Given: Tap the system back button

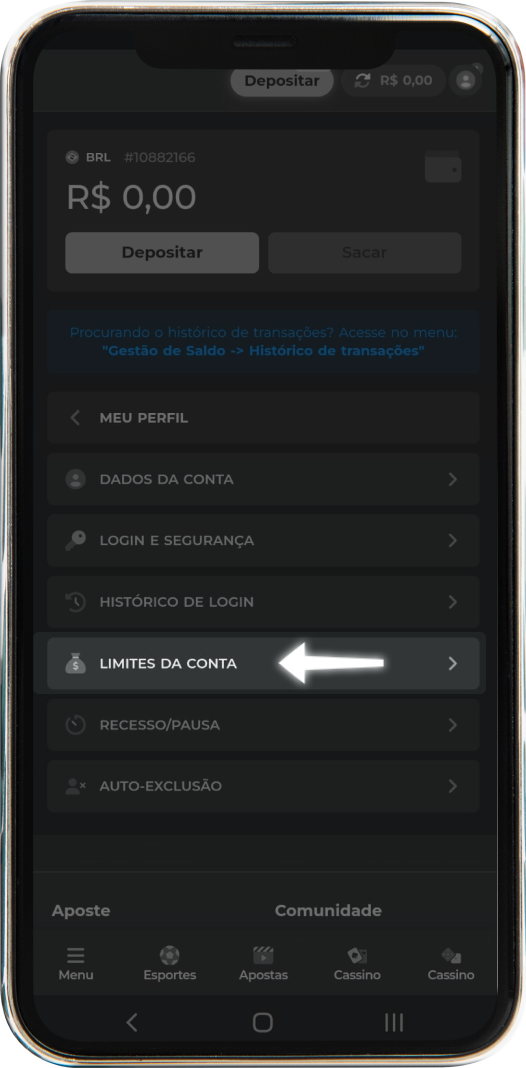Looking at the screenshot, I should click(x=132, y=1022).
